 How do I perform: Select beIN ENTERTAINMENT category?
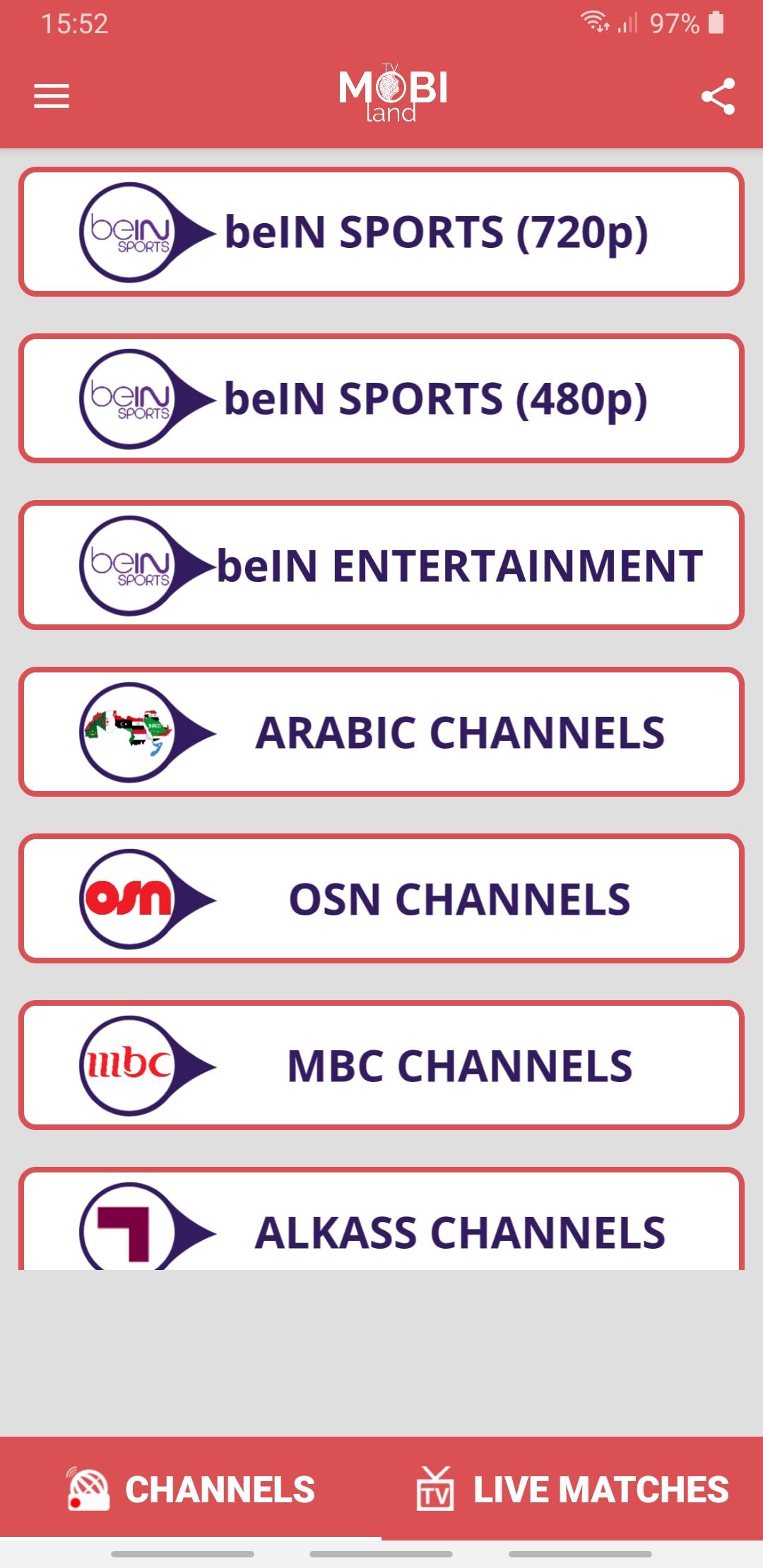pyautogui.click(x=381, y=565)
